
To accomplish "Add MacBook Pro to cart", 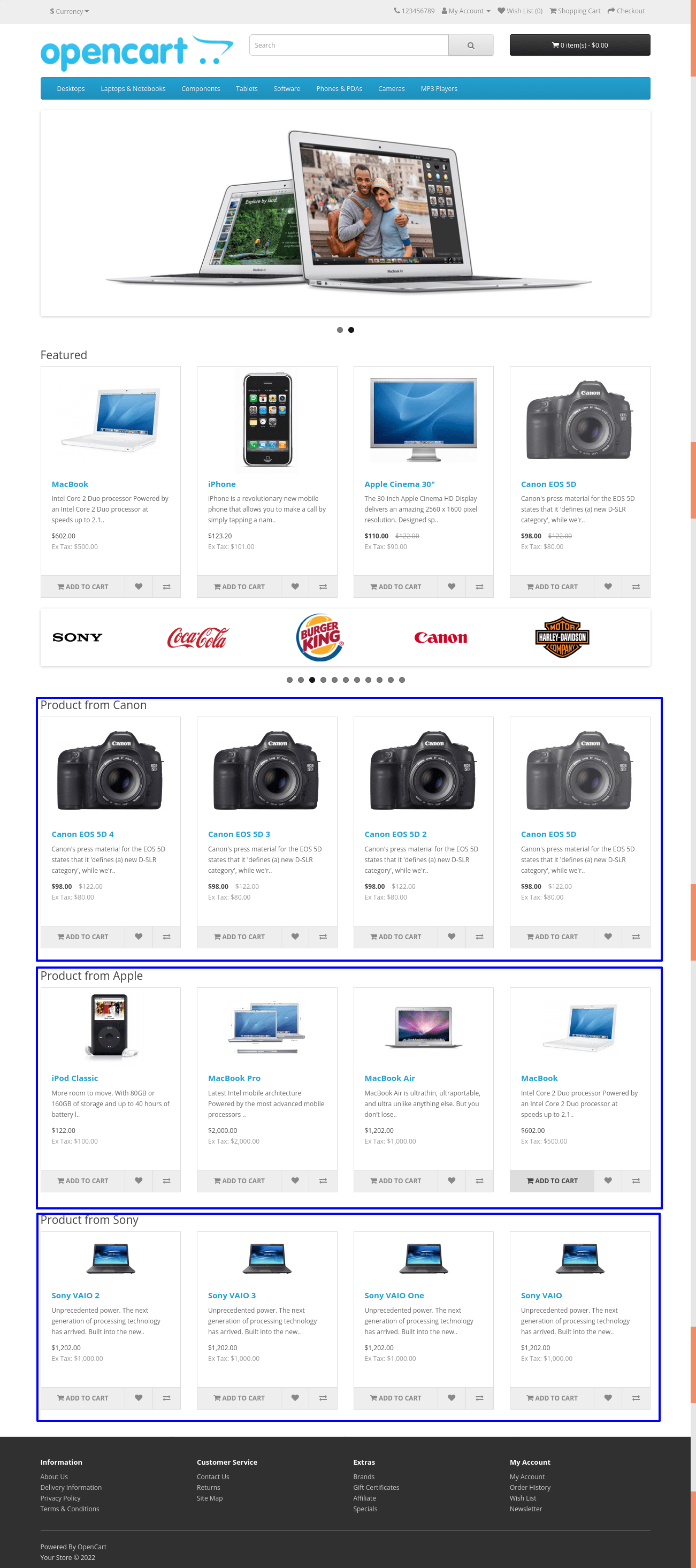I will coord(239,1181).
